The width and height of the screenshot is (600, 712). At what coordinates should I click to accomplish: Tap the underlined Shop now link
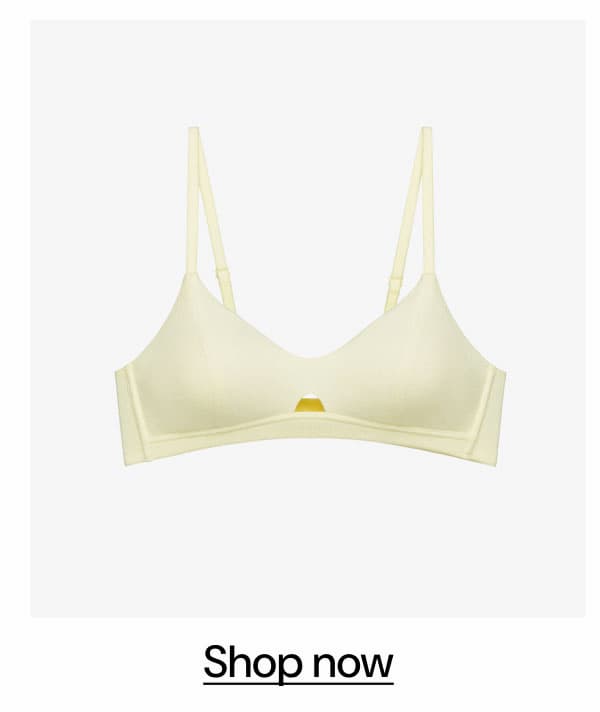point(298,663)
